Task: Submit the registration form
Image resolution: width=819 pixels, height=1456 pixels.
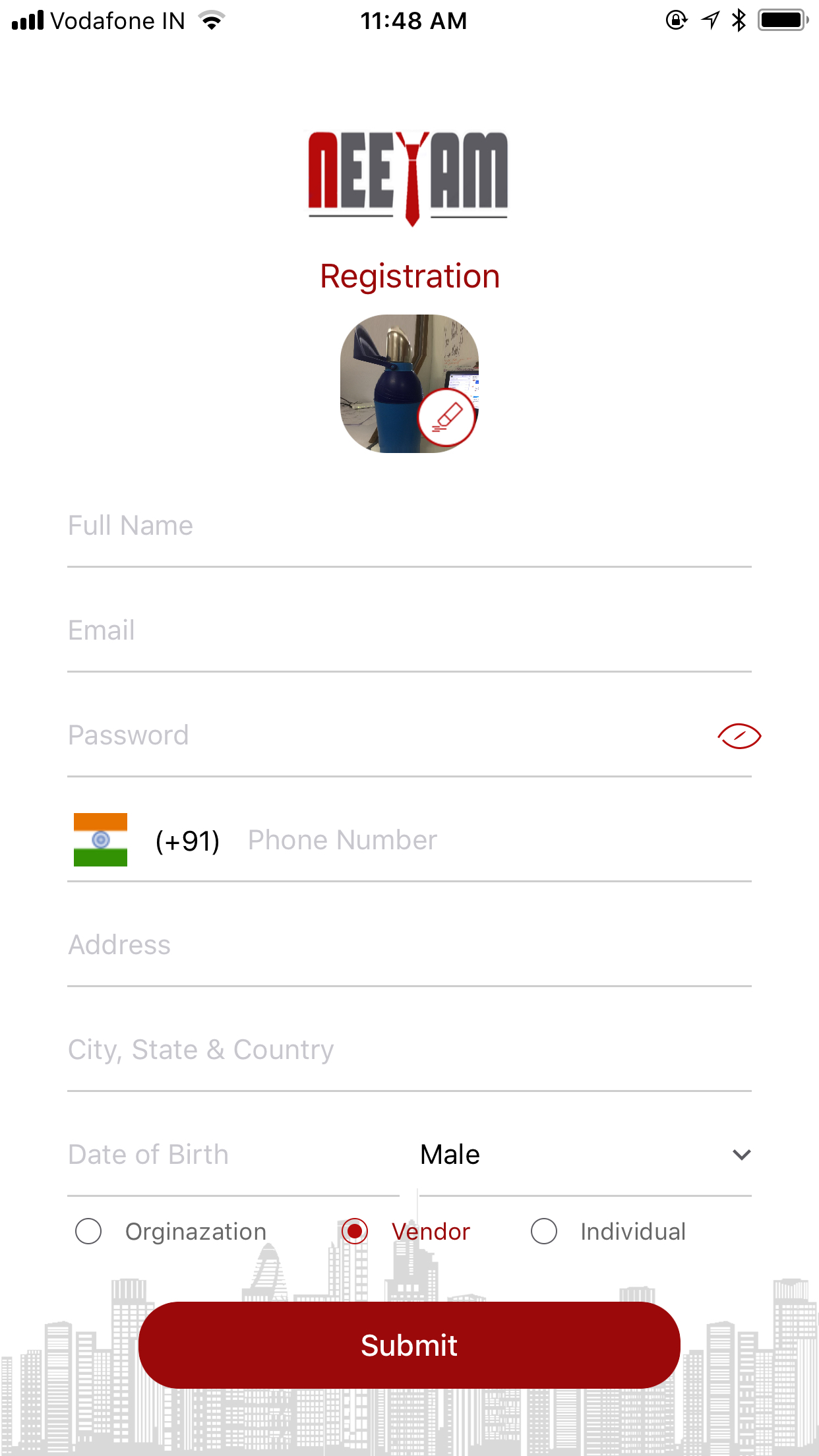Action: (x=409, y=1345)
